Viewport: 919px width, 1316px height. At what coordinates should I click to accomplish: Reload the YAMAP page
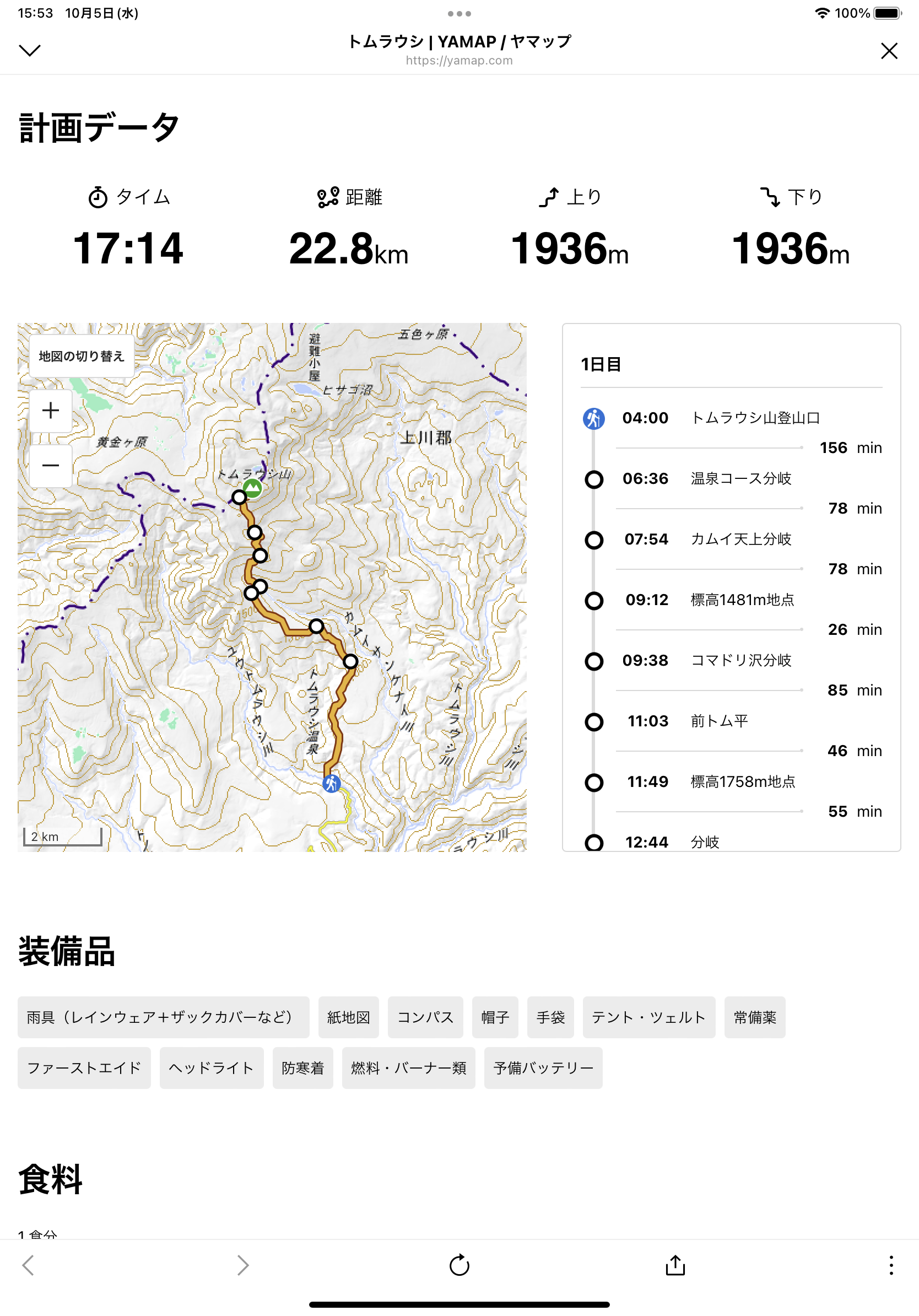459,1265
